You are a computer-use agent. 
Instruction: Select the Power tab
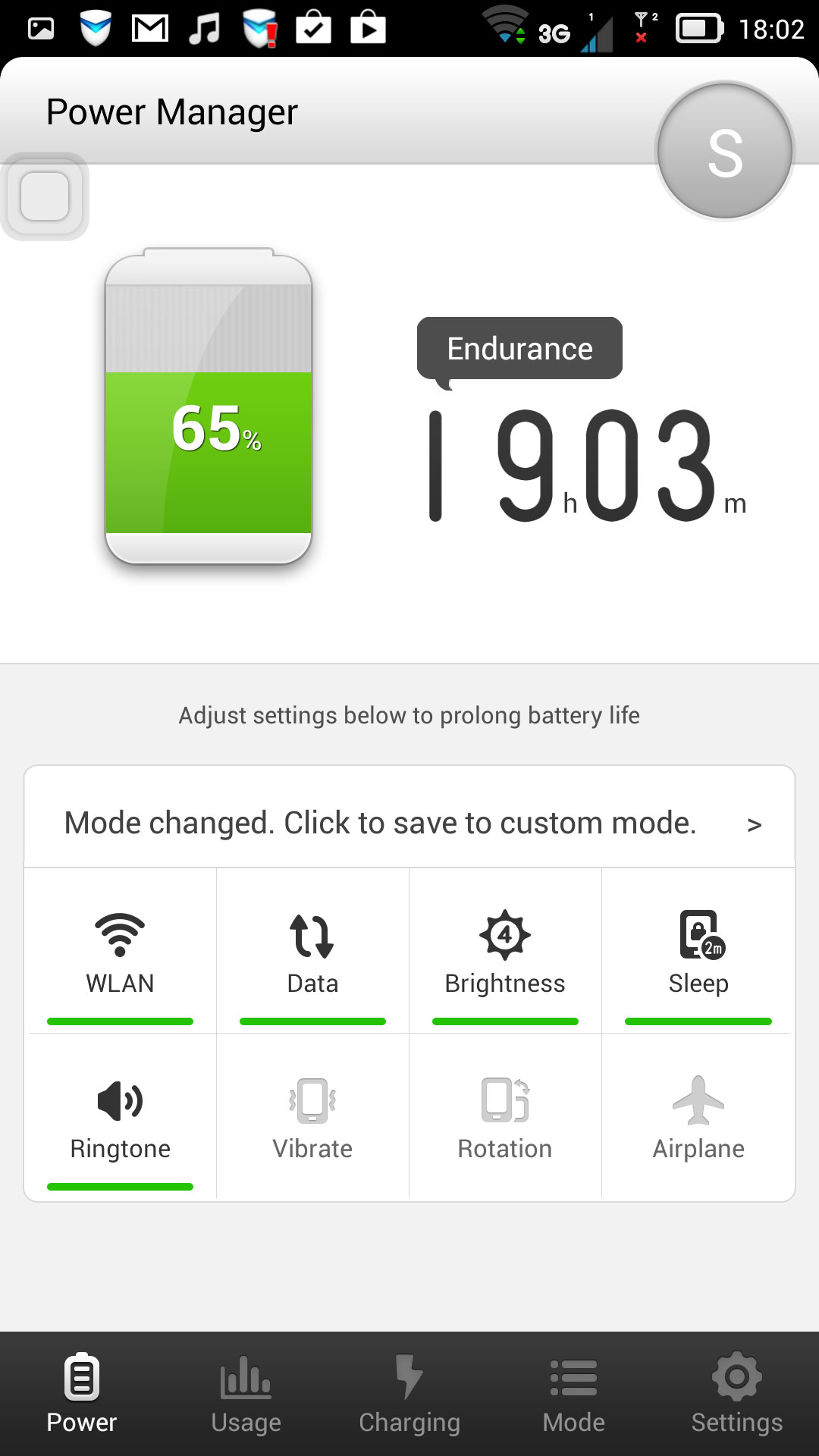(x=82, y=1394)
